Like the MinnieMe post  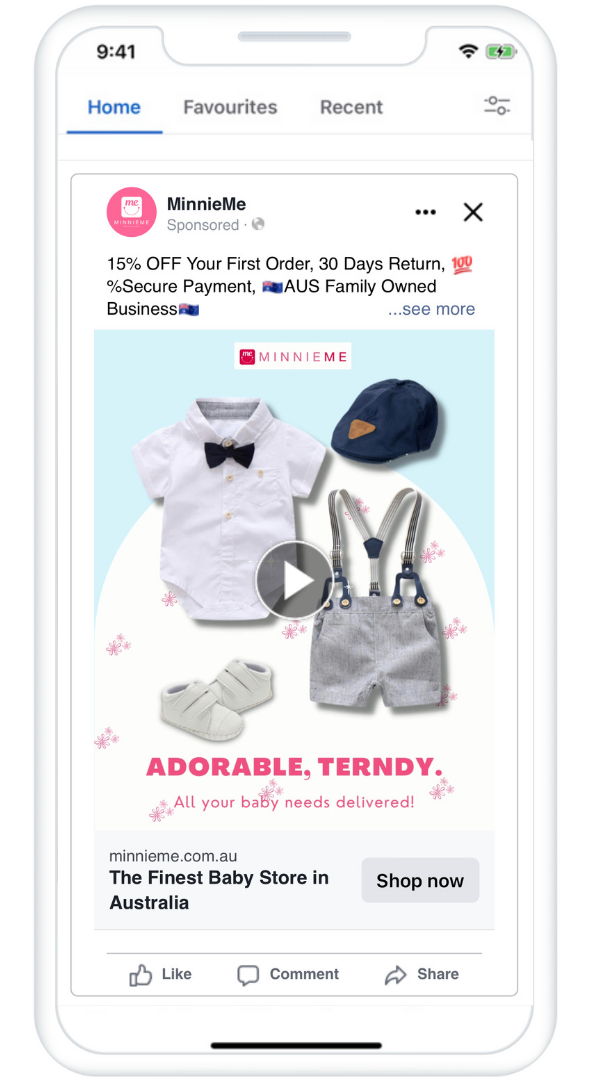click(x=160, y=975)
